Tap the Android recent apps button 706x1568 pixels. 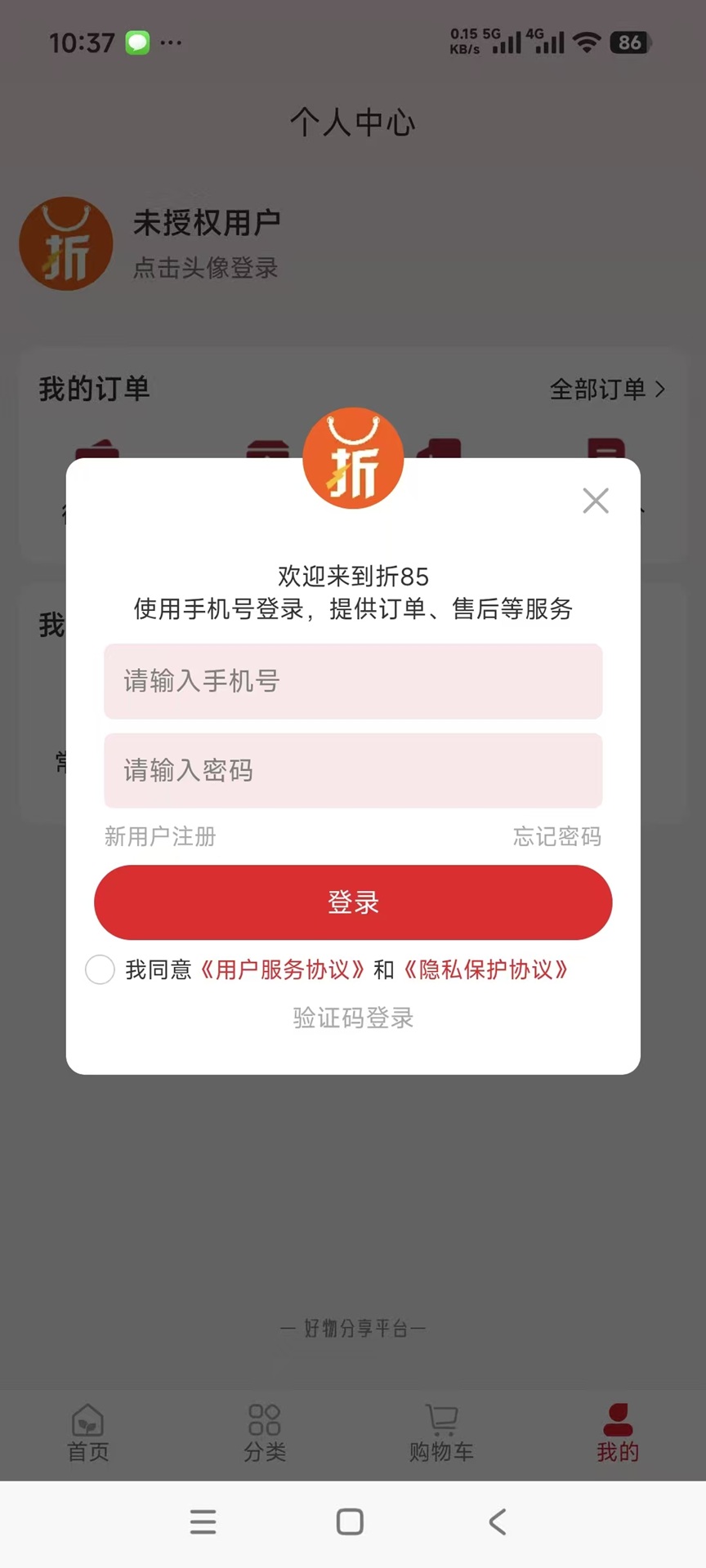(203, 1521)
